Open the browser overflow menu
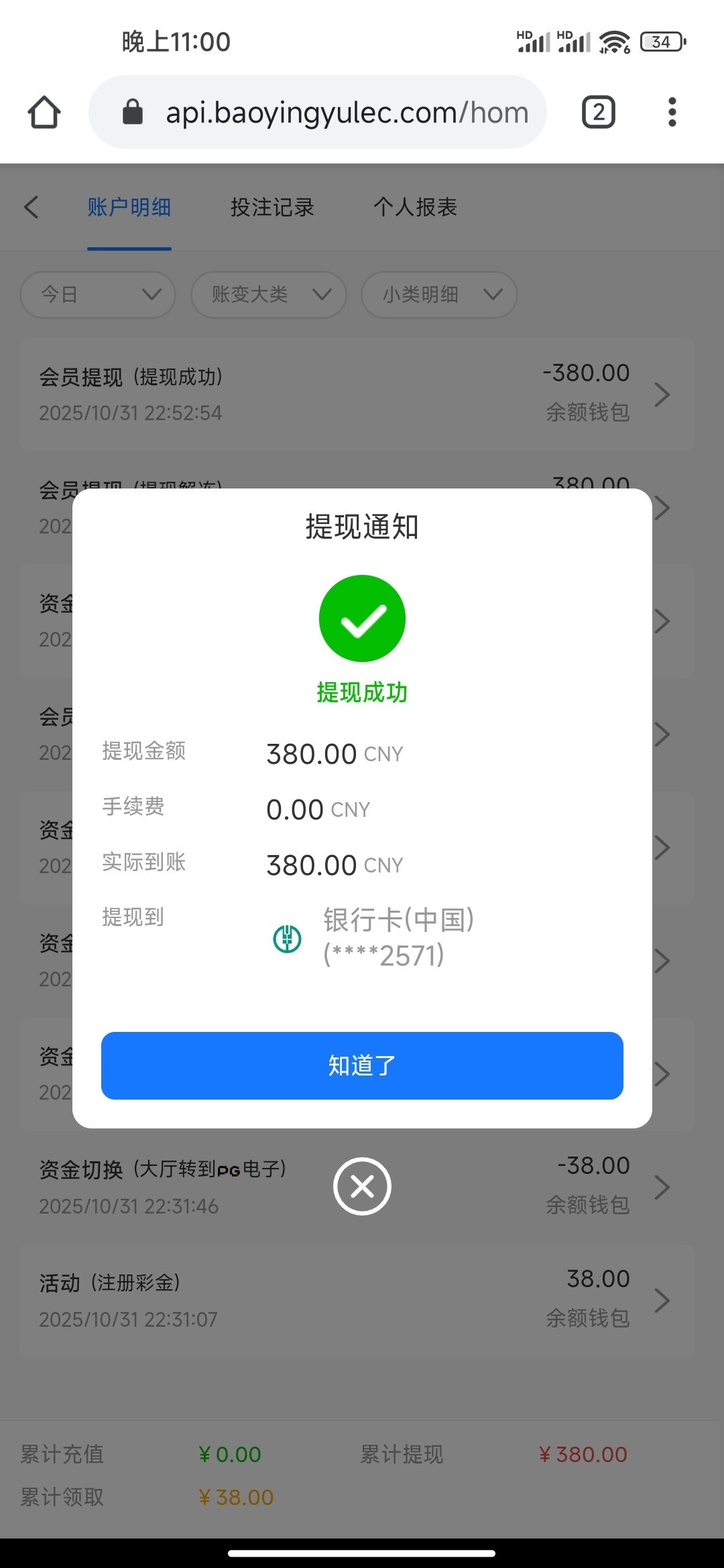 coord(672,112)
